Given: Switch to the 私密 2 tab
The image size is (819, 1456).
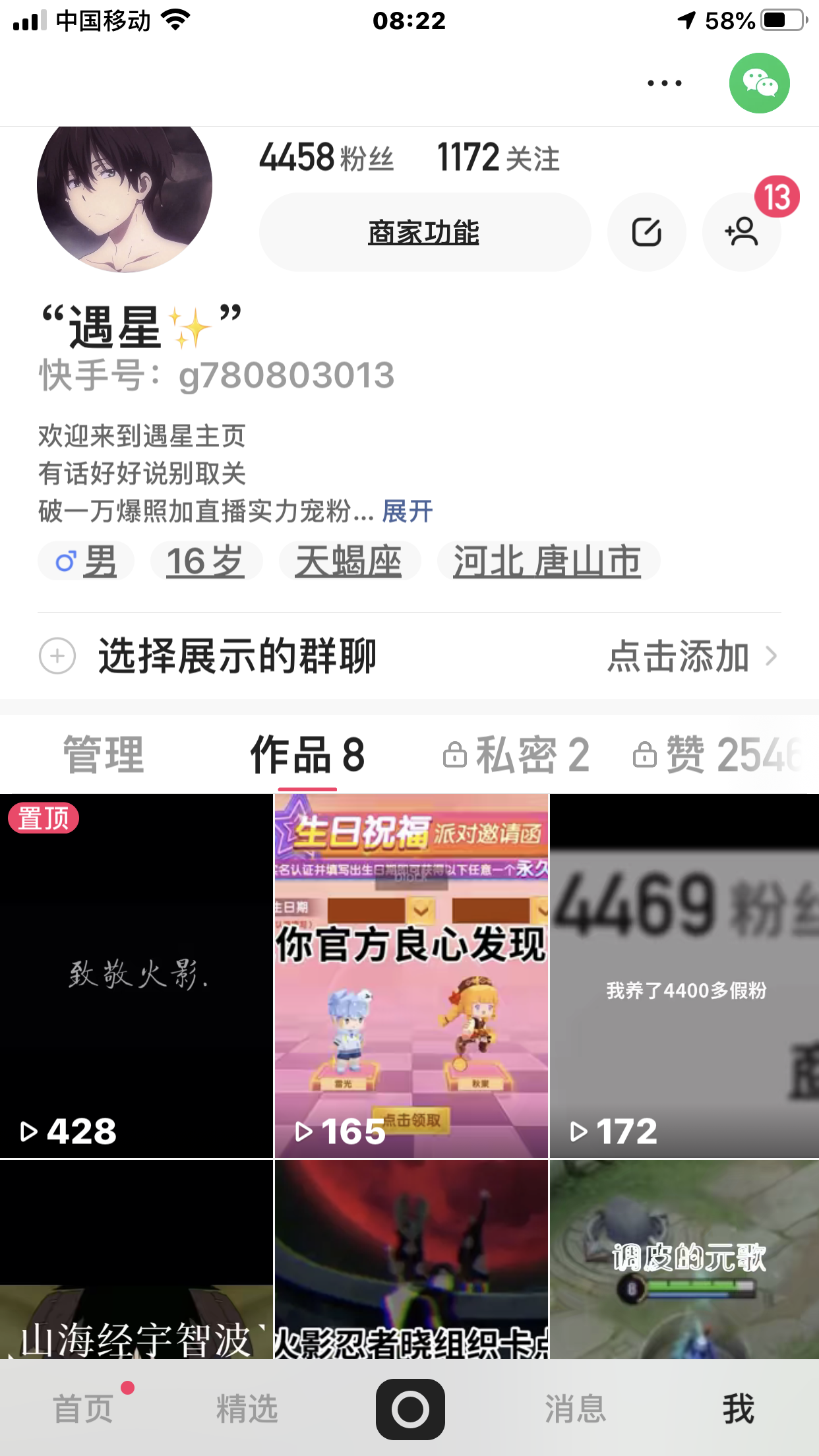Looking at the screenshot, I should pyautogui.click(x=516, y=755).
